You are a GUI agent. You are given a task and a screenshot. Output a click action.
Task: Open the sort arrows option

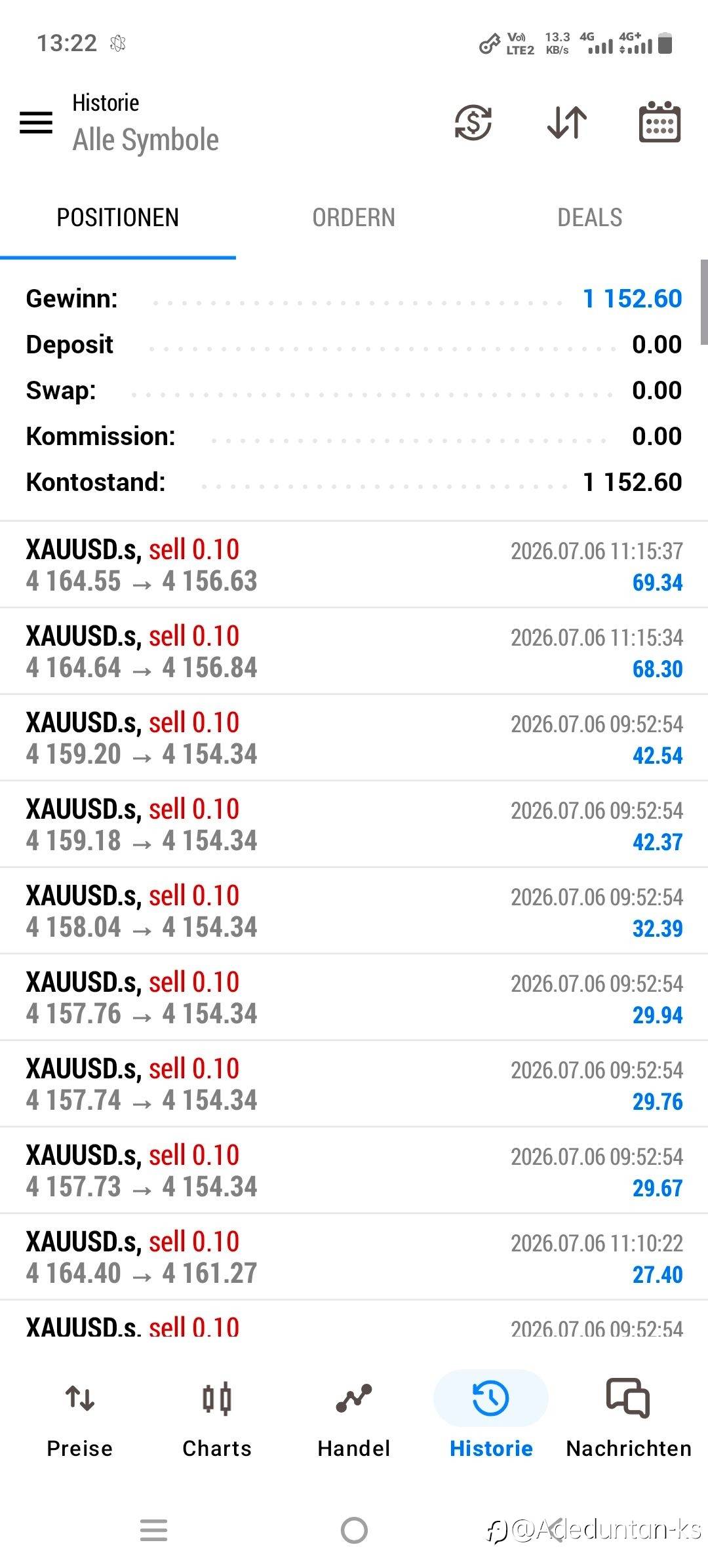(x=567, y=123)
